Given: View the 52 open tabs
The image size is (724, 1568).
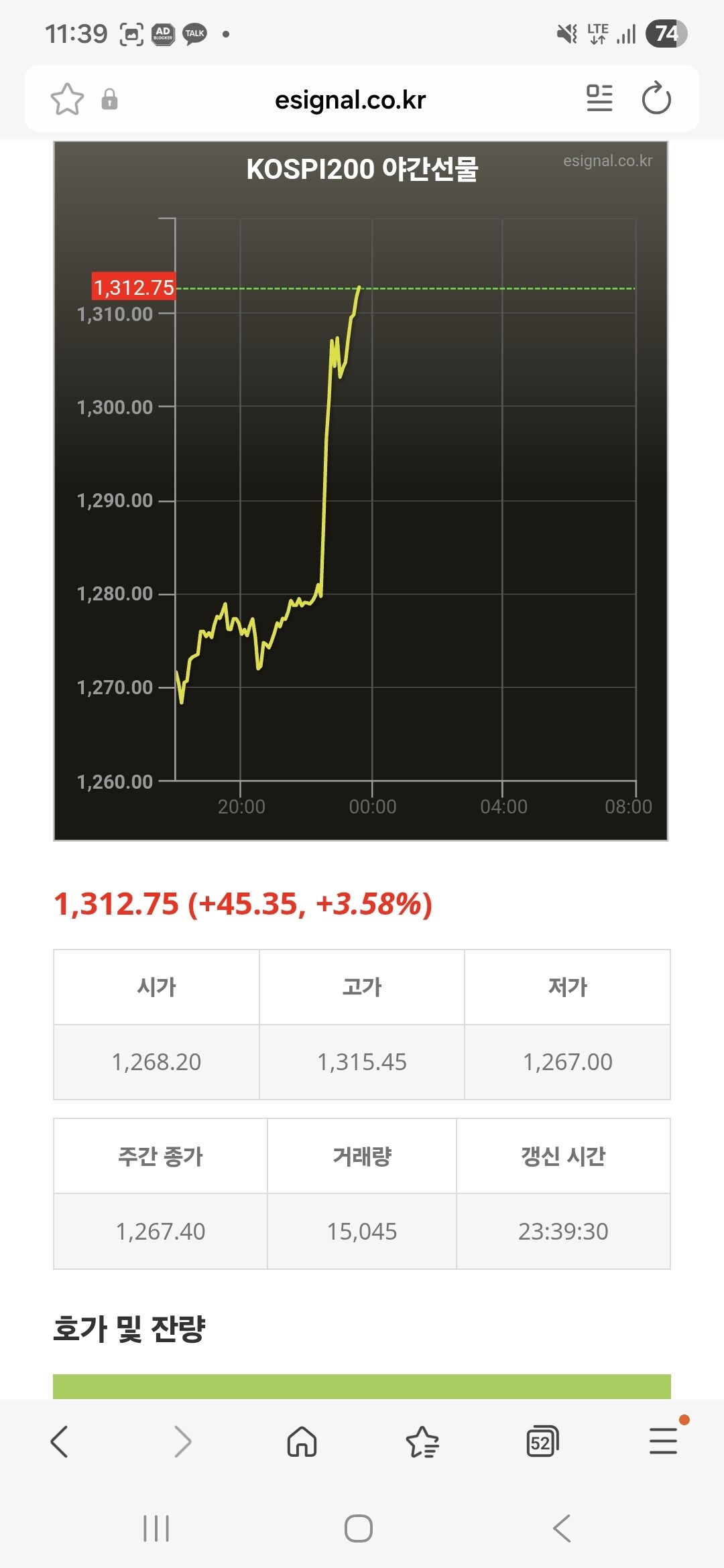Looking at the screenshot, I should click(542, 1441).
